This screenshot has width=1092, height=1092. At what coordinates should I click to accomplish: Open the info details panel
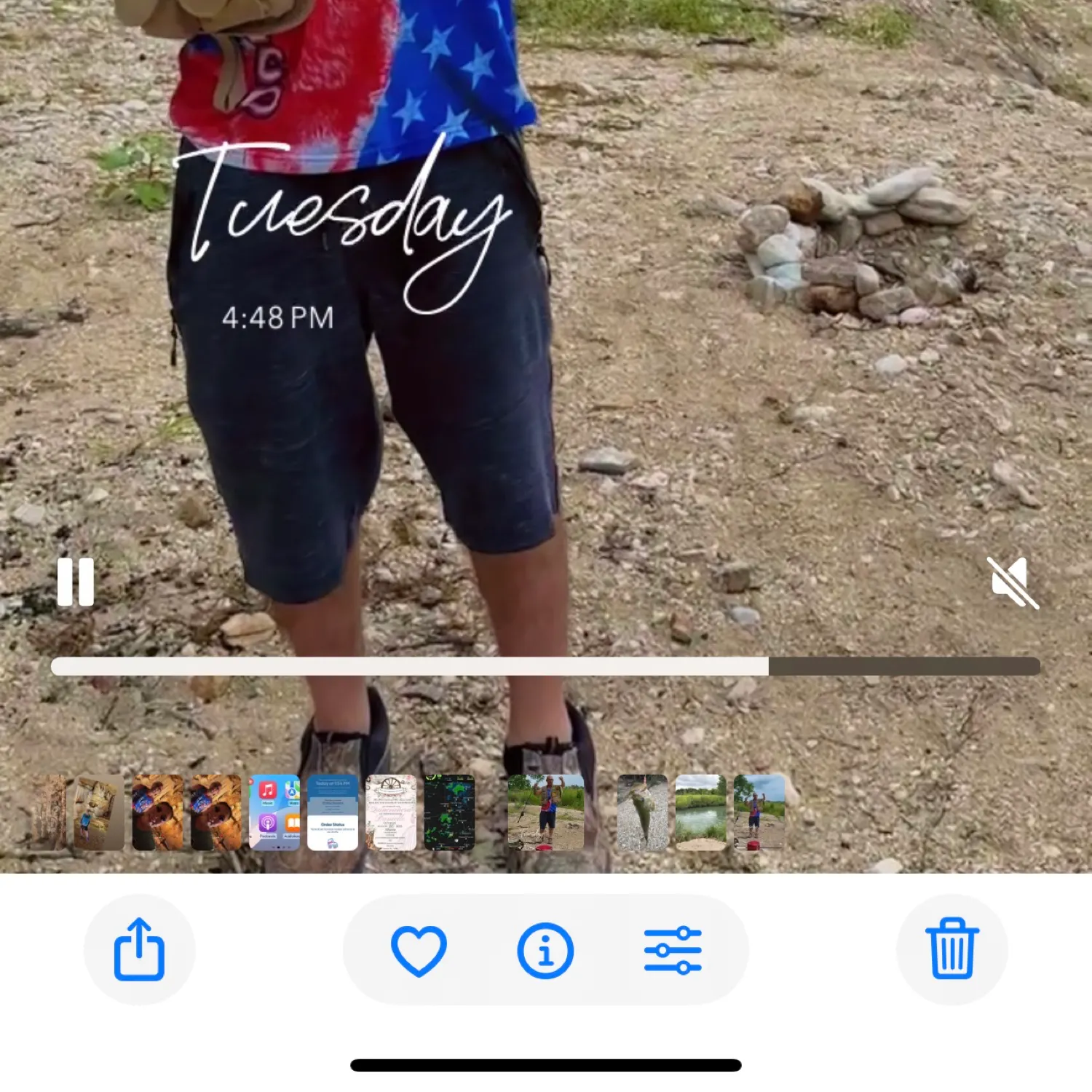click(x=545, y=950)
